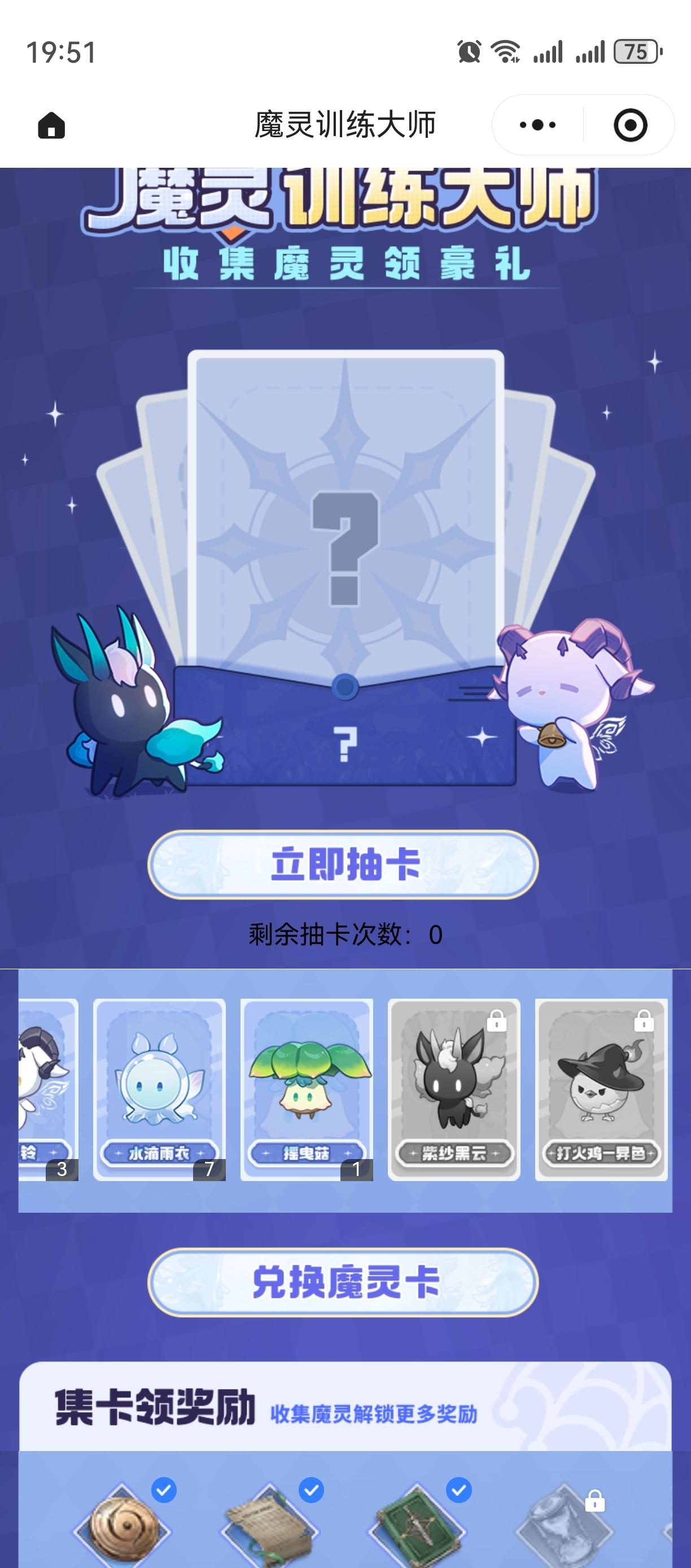Open the three-dot more menu
The width and height of the screenshot is (691, 1568).
[x=537, y=125]
